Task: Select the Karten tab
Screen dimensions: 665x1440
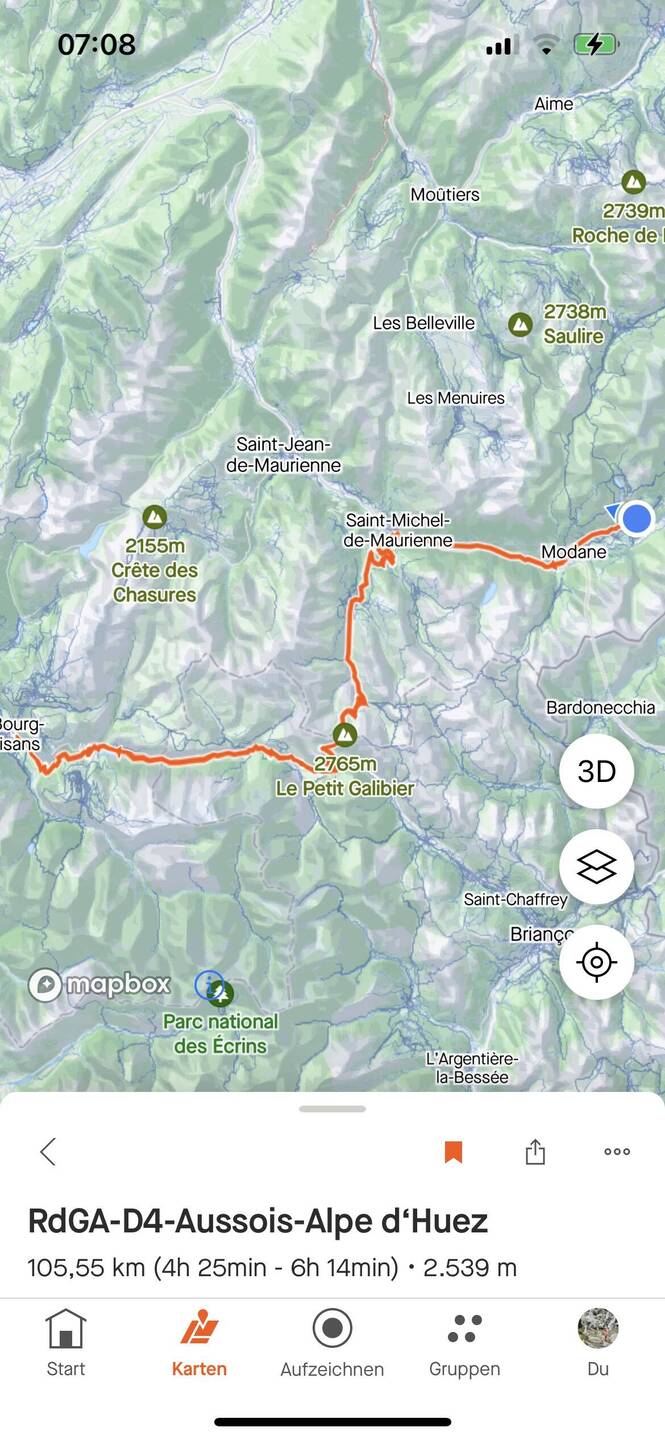Action: point(199,1343)
